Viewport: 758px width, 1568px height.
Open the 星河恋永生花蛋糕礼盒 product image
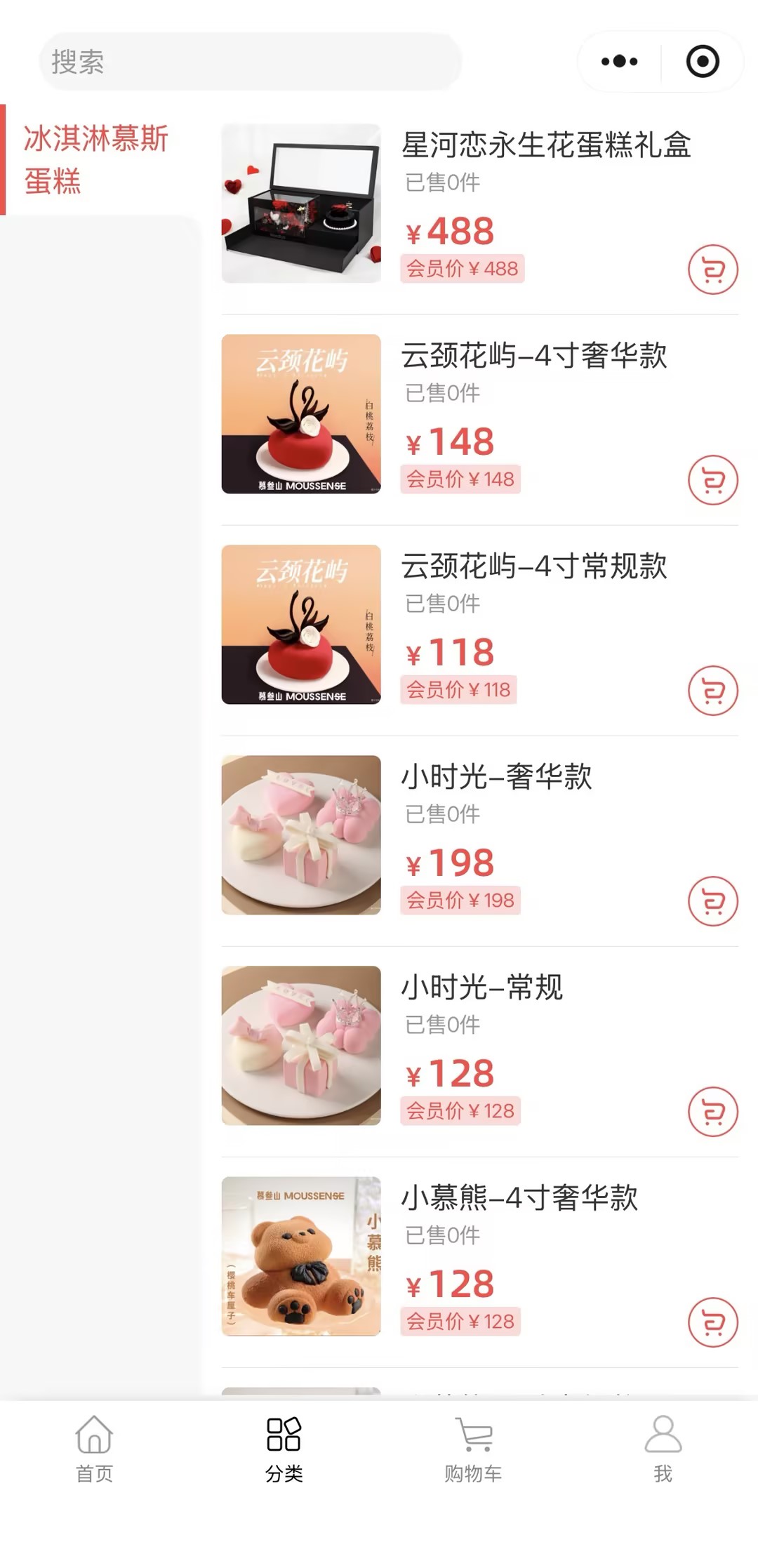(301, 204)
